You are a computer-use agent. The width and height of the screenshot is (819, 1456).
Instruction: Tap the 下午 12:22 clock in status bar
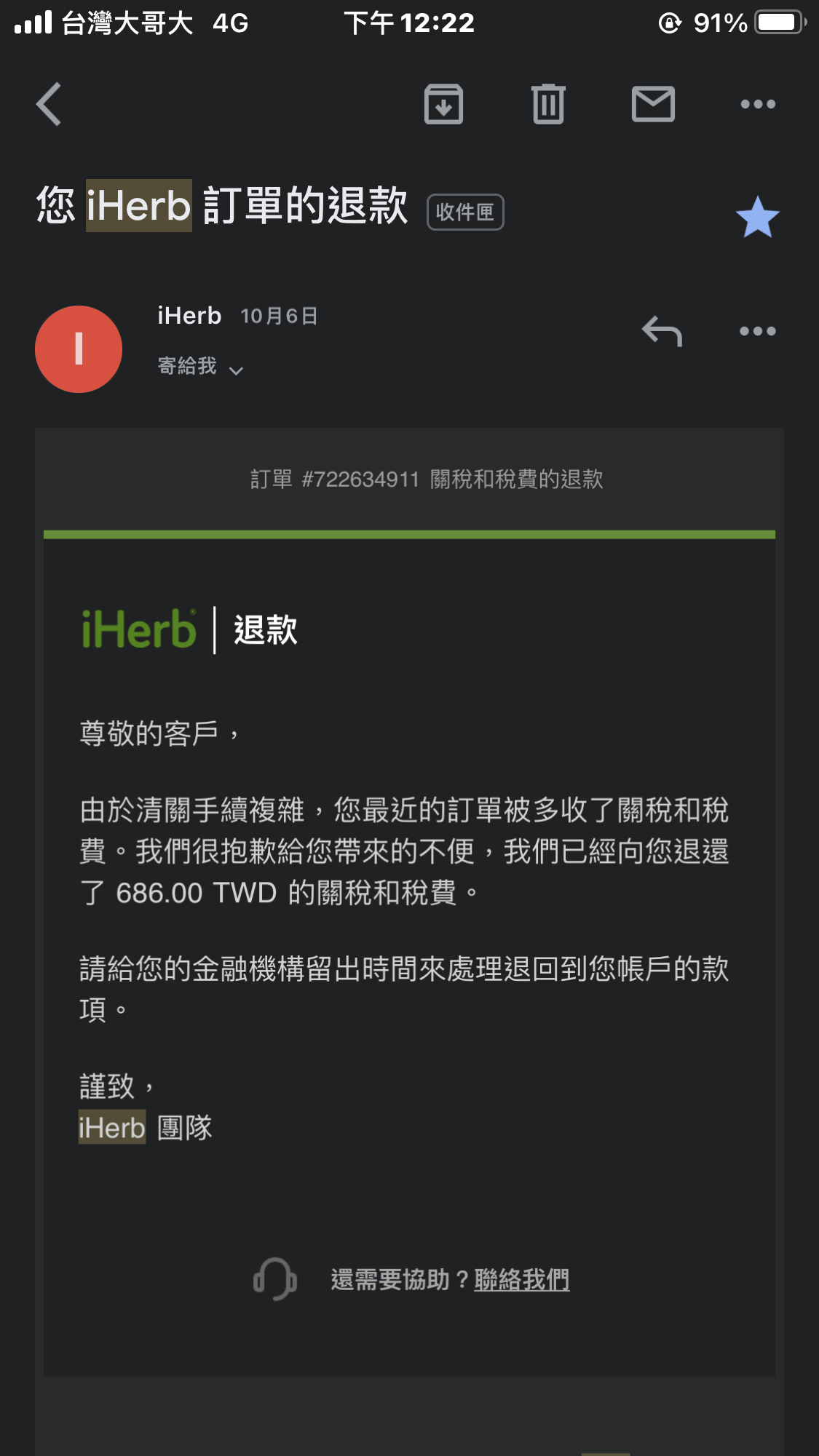click(410, 23)
